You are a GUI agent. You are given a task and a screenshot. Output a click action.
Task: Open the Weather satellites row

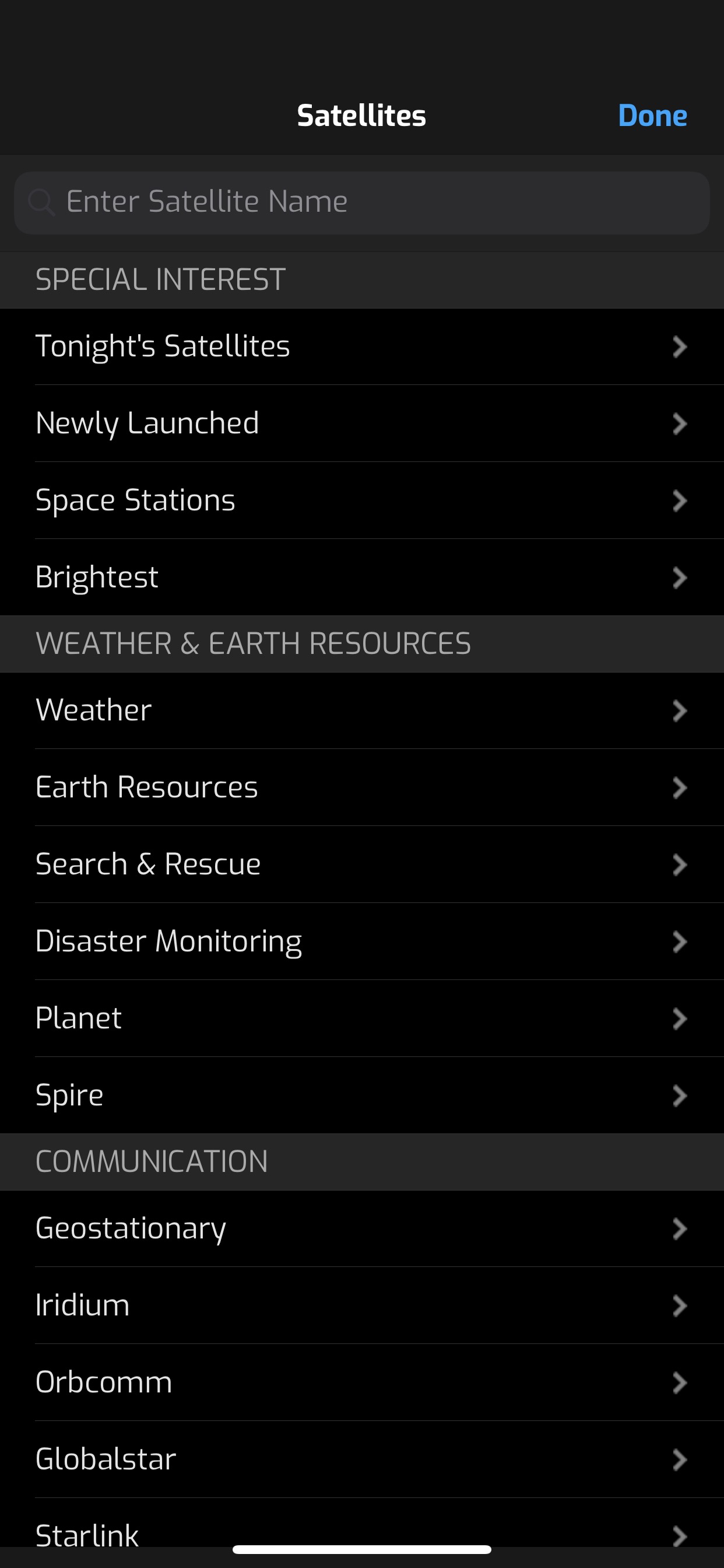click(361, 710)
